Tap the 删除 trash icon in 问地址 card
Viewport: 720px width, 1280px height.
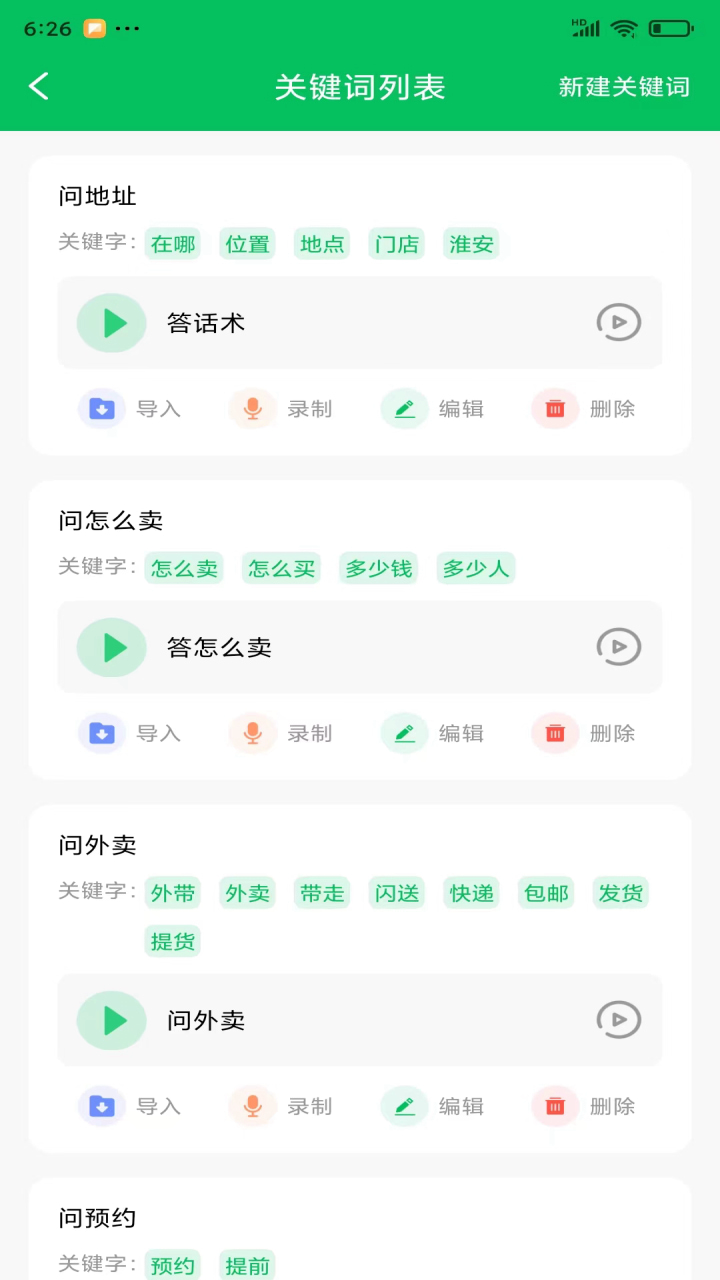555,409
